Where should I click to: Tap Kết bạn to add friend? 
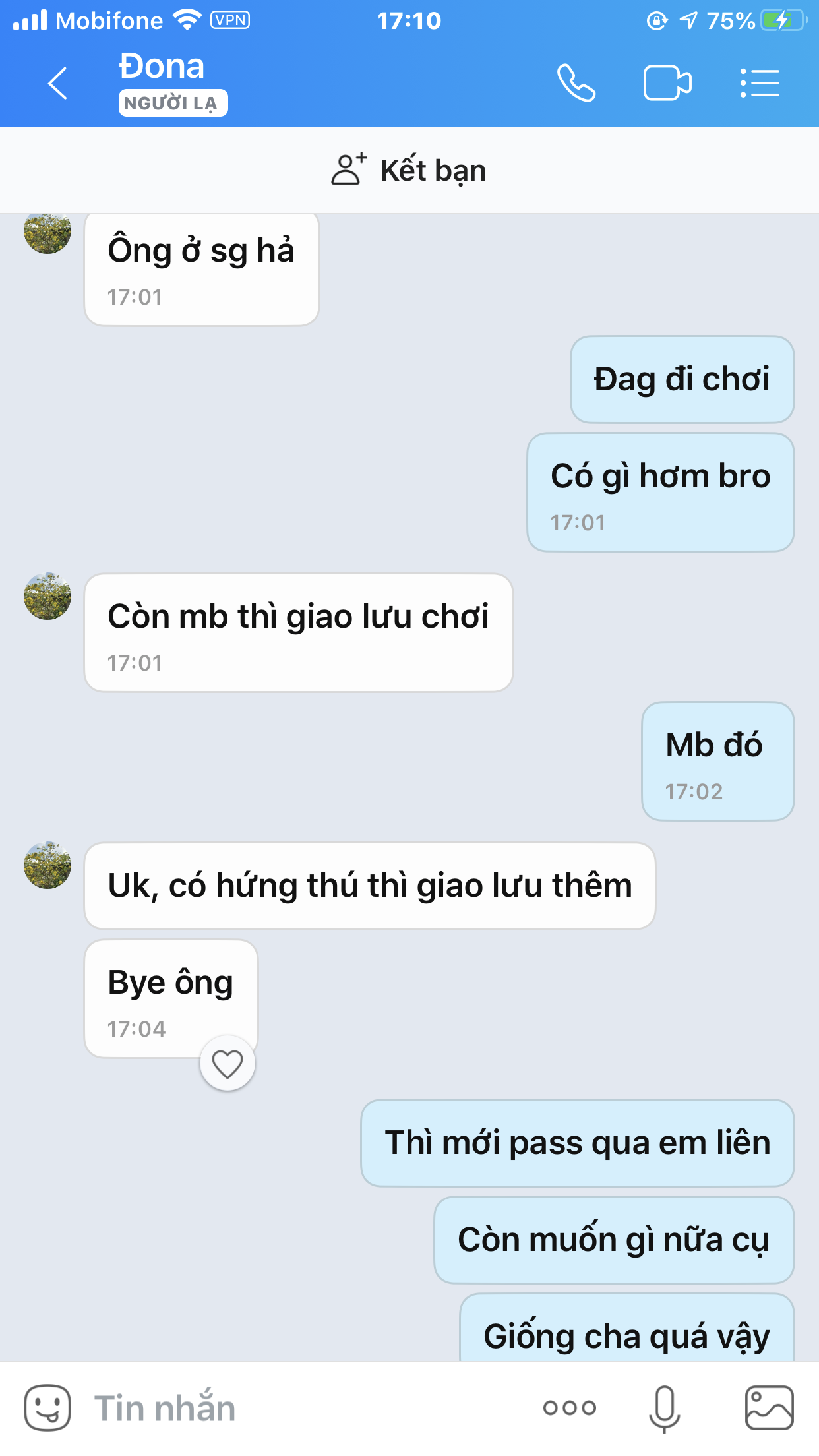pos(409,170)
